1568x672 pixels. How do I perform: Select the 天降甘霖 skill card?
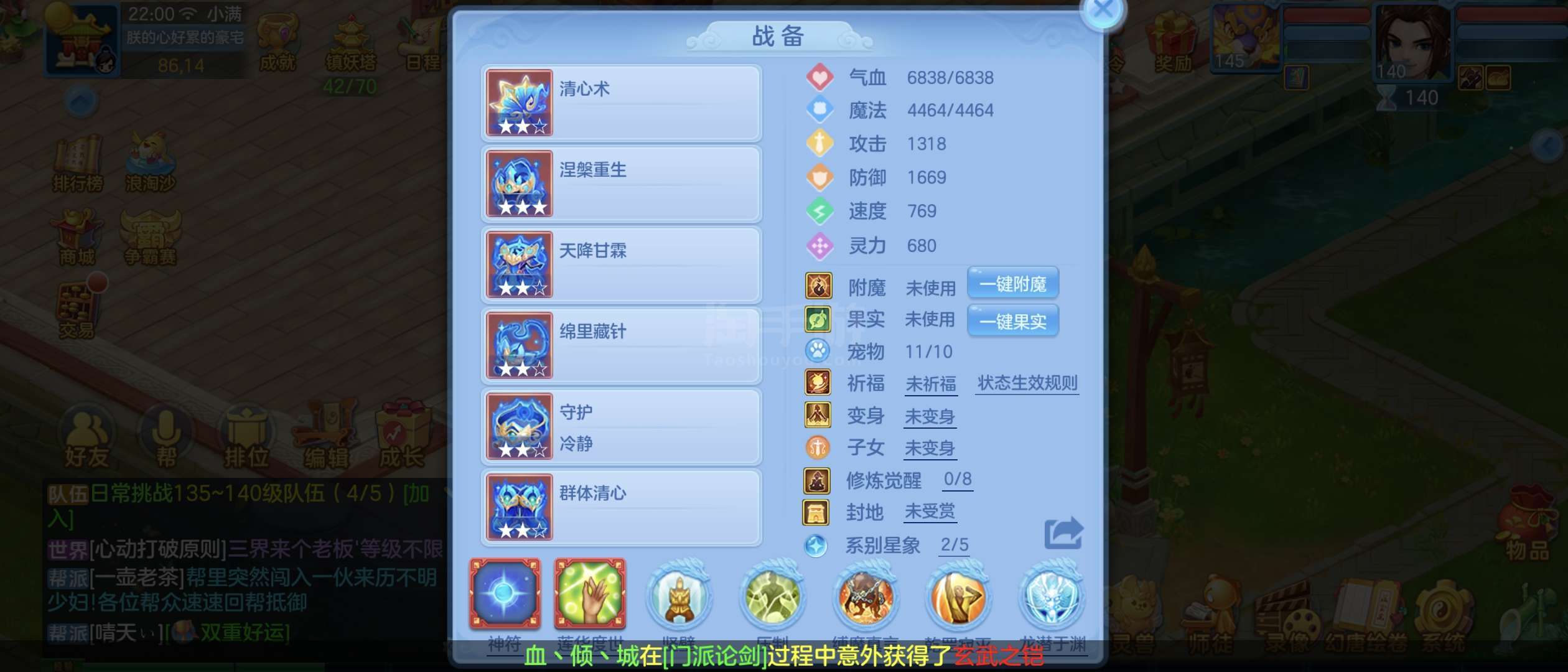coord(621,264)
